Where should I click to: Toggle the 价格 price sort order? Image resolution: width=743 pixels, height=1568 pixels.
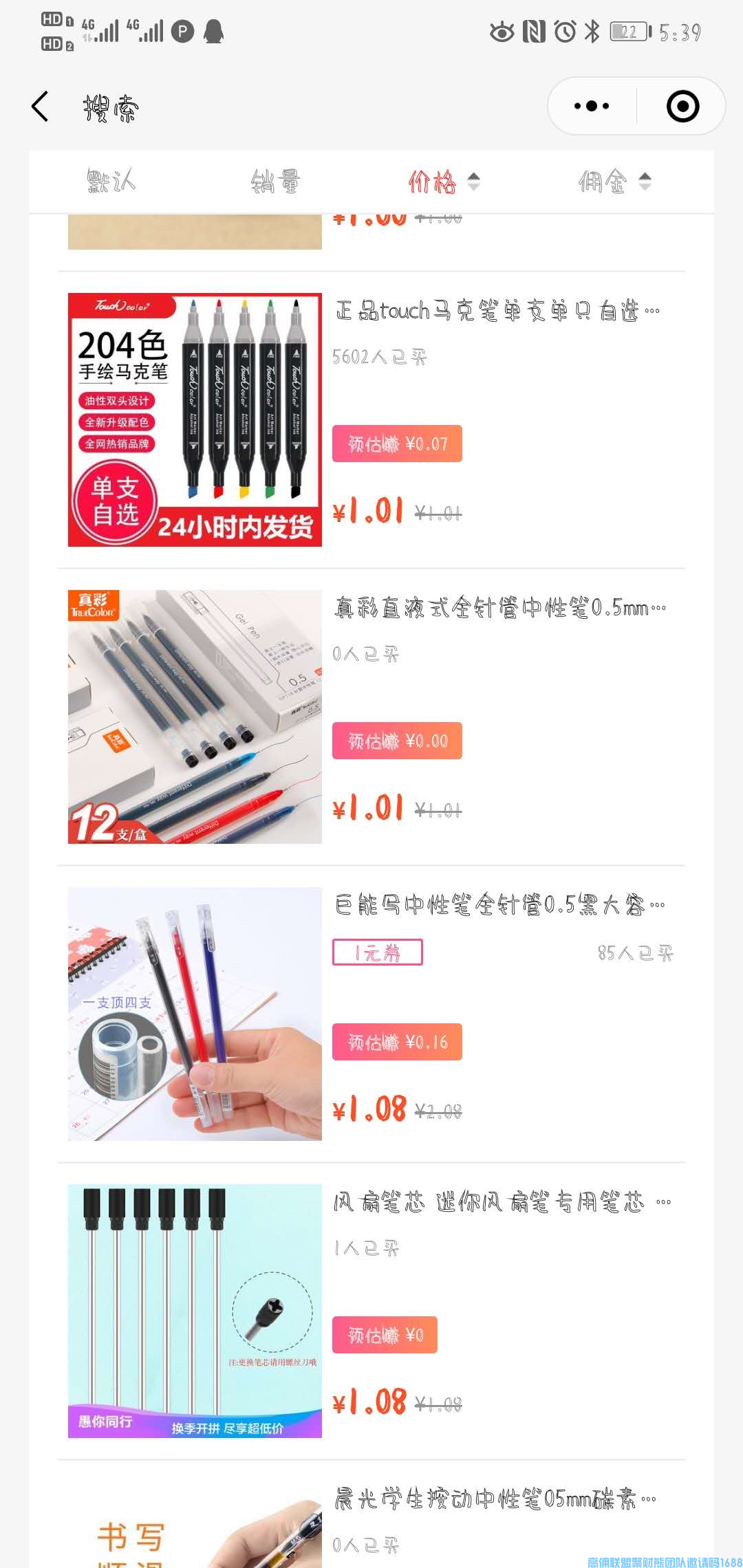[444, 182]
